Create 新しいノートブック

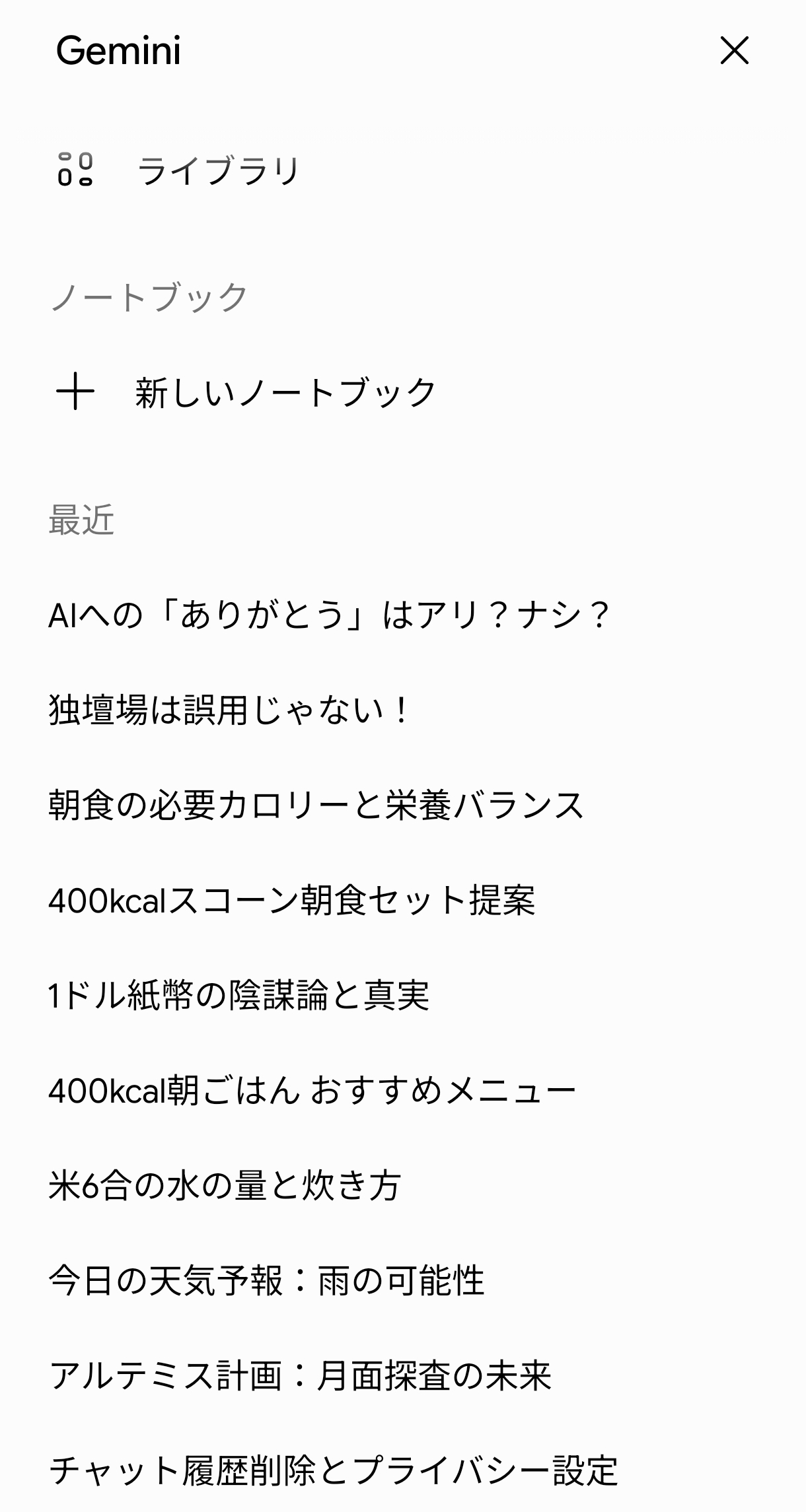point(403,392)
